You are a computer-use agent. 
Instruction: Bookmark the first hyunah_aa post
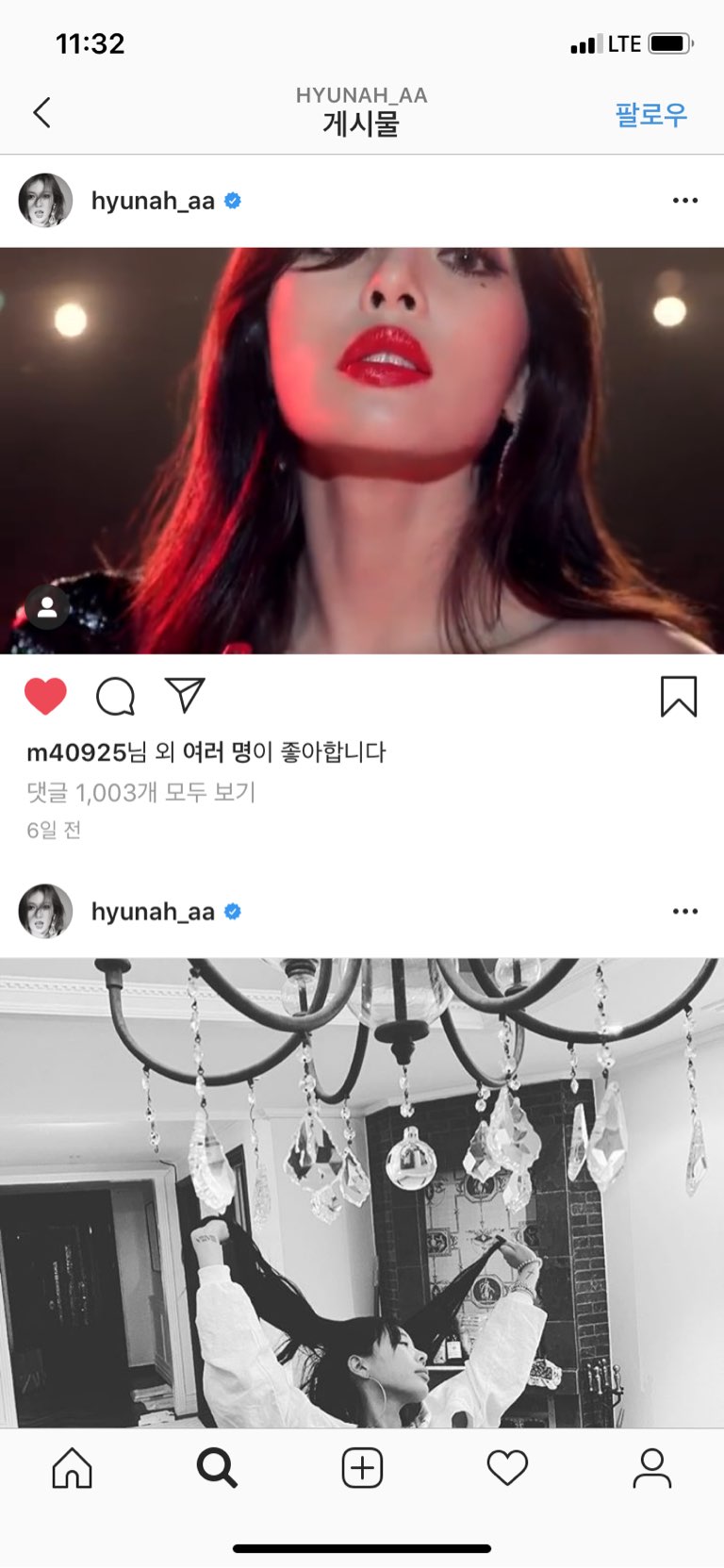point(678,697)
